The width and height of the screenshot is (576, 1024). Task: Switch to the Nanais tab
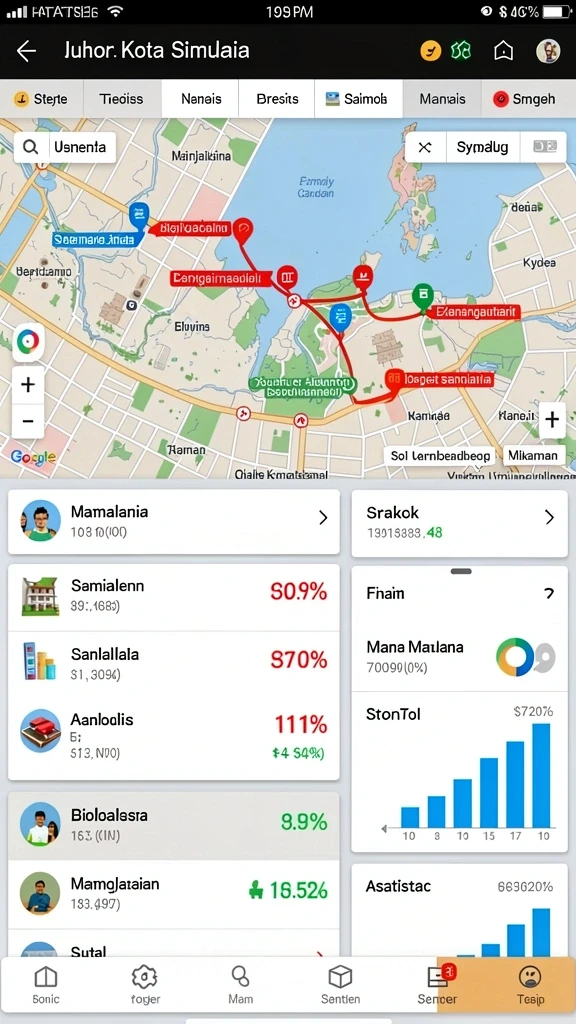[x=200, y=99]
